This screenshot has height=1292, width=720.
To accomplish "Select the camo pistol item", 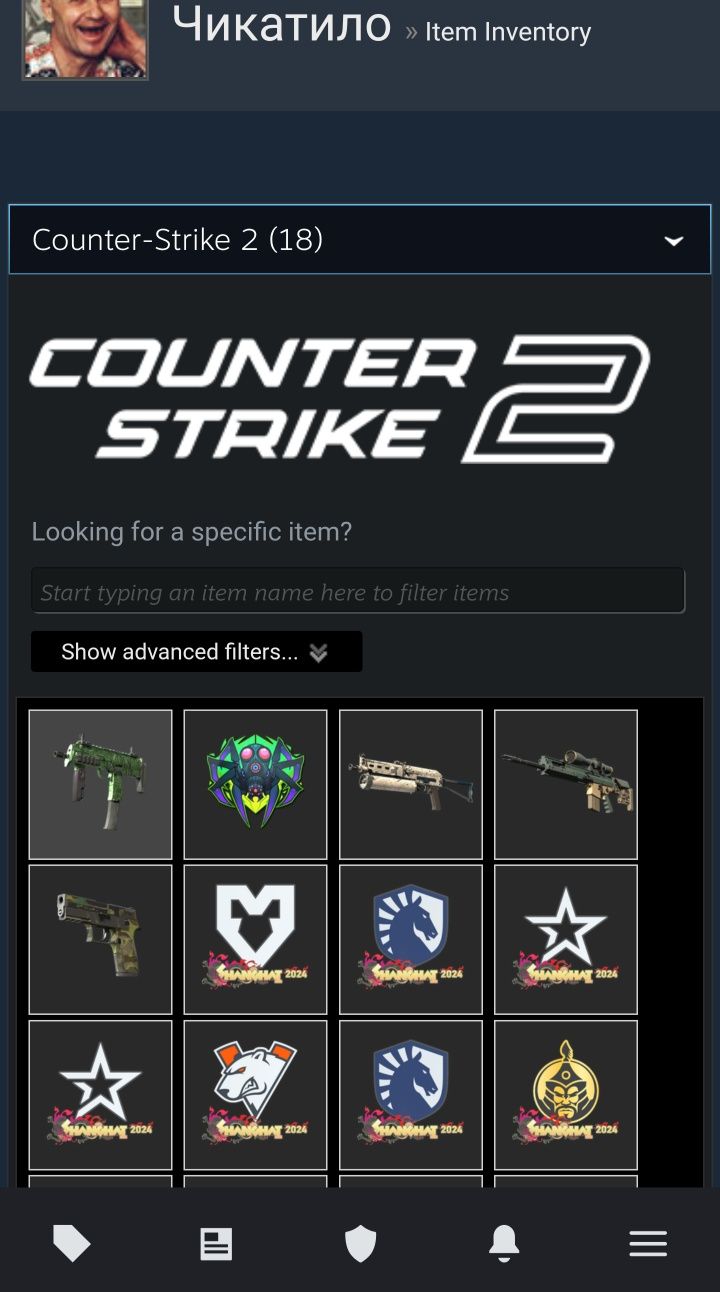I will tap(100, 939).
